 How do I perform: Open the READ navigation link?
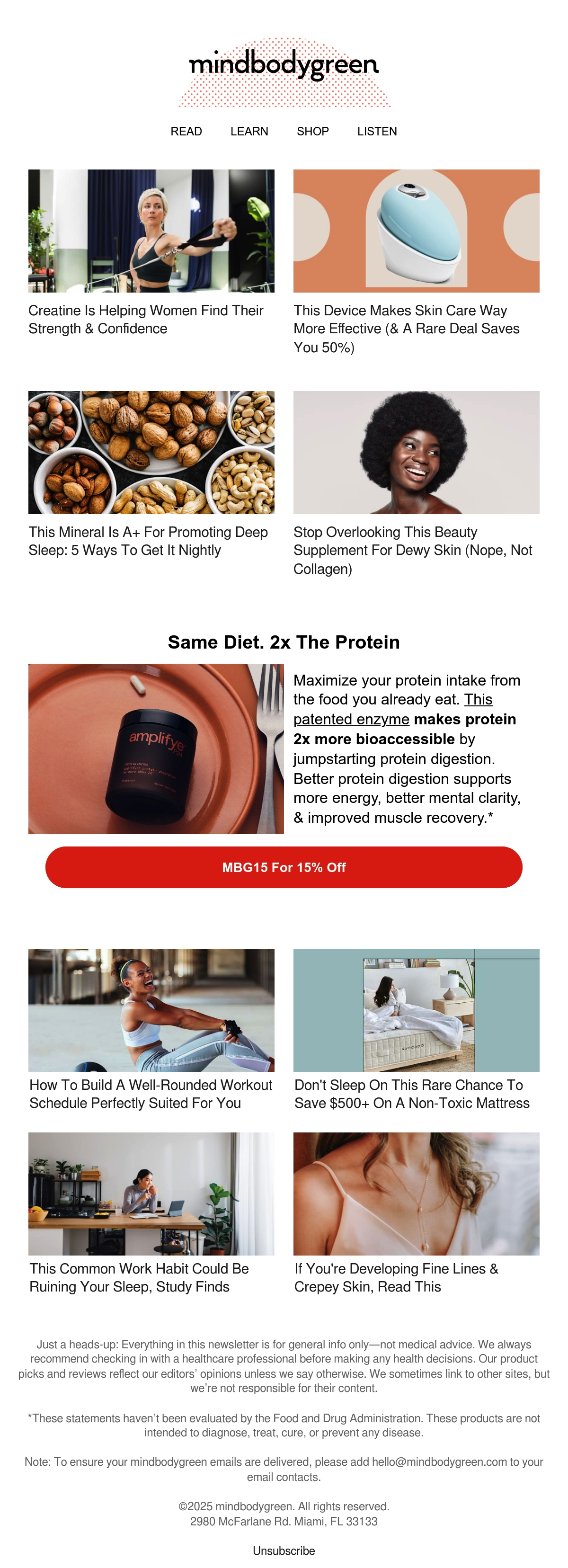[x=186, y=132]
